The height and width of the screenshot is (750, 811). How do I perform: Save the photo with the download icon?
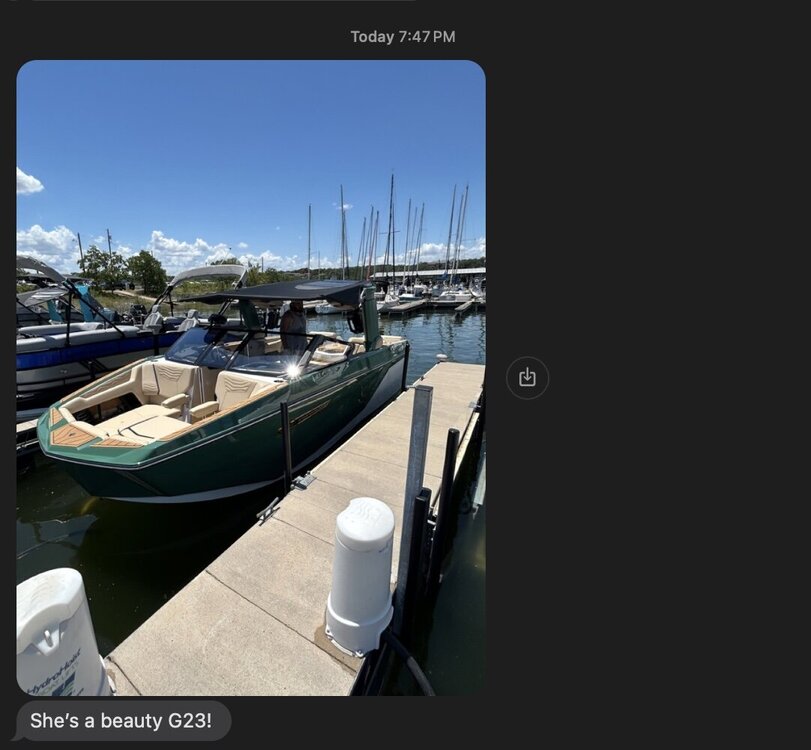pyautogui.click(x=527, y=378)
